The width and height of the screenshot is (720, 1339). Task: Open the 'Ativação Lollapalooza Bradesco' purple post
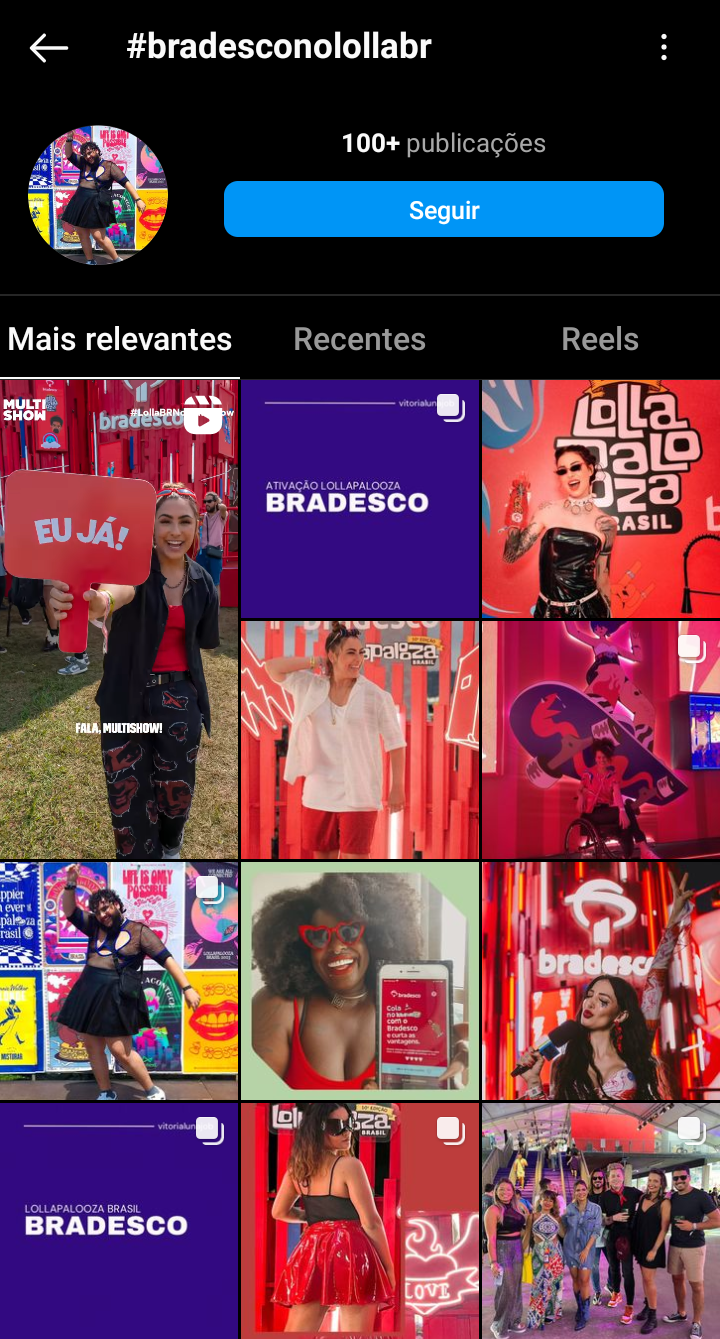360,498
